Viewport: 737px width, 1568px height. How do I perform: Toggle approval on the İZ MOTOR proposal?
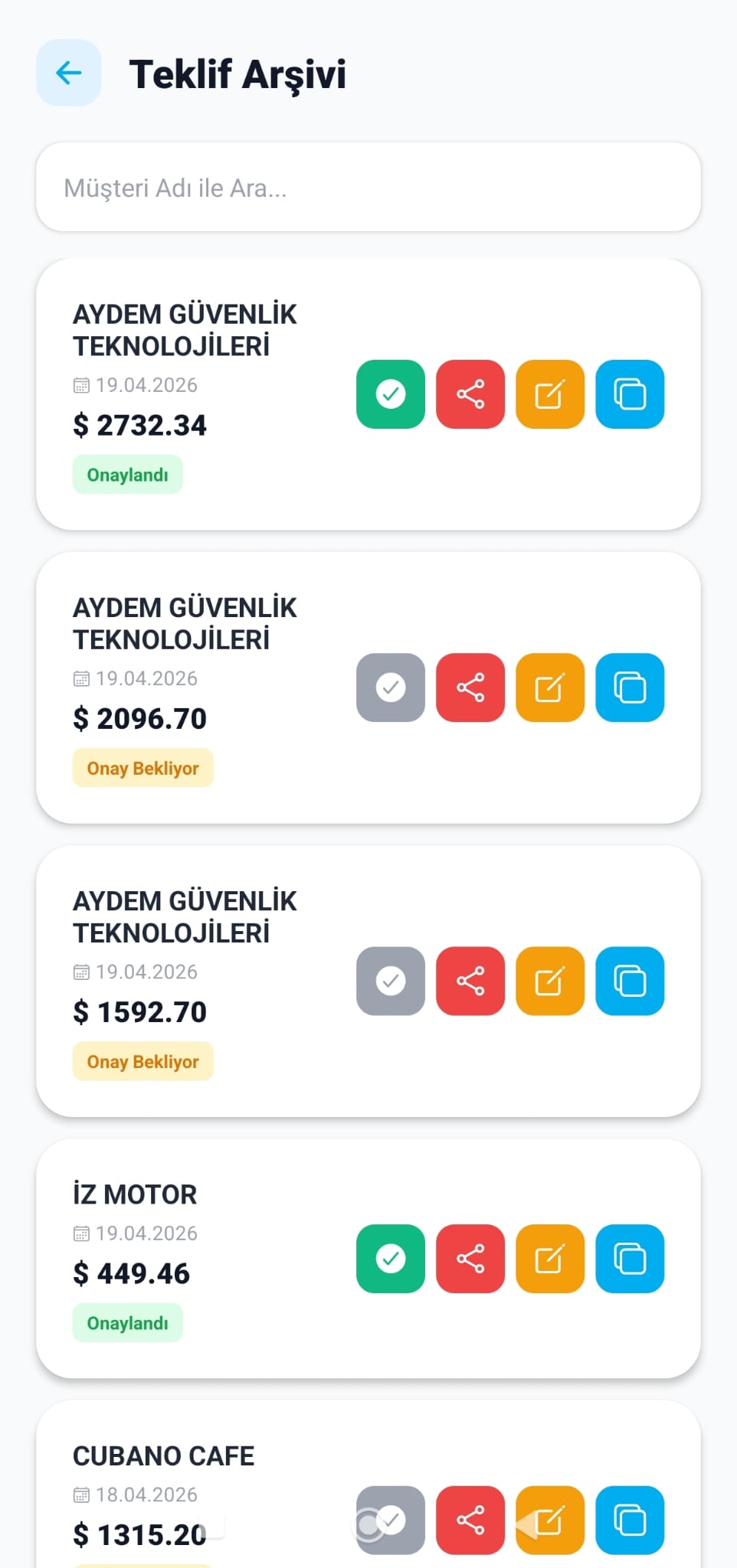pyautogui.click(x=390, y=1259)
